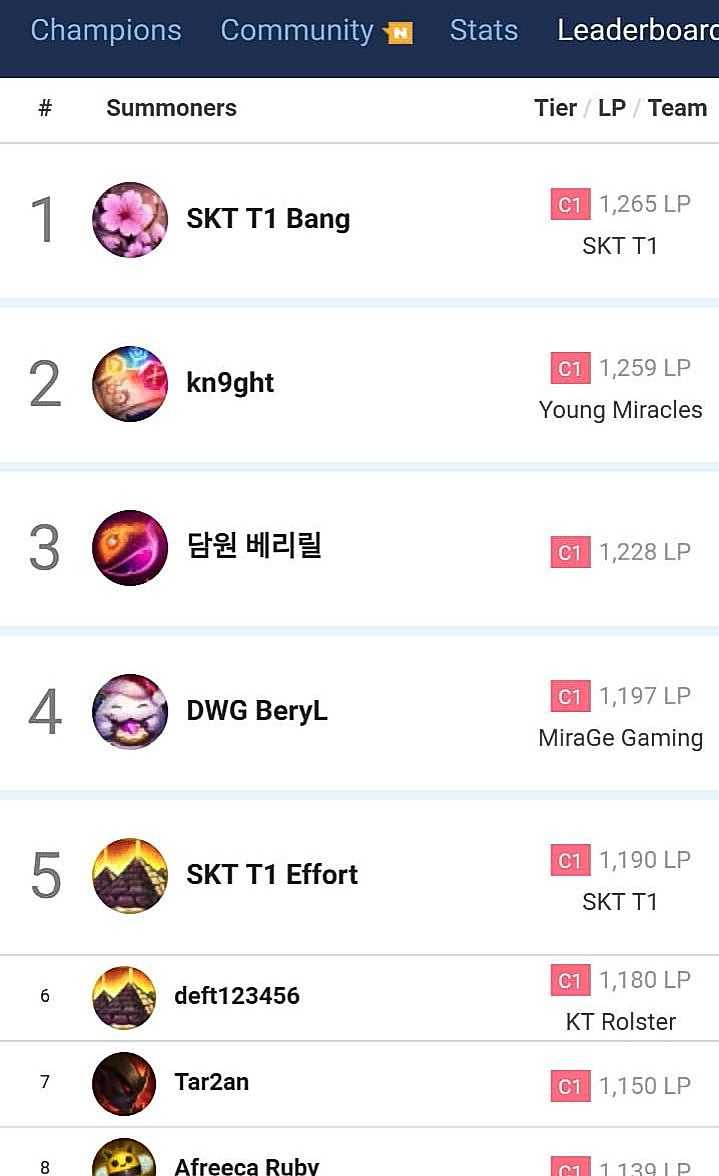Open SKT T1 Bang's summoner profile

pos(268,219)
